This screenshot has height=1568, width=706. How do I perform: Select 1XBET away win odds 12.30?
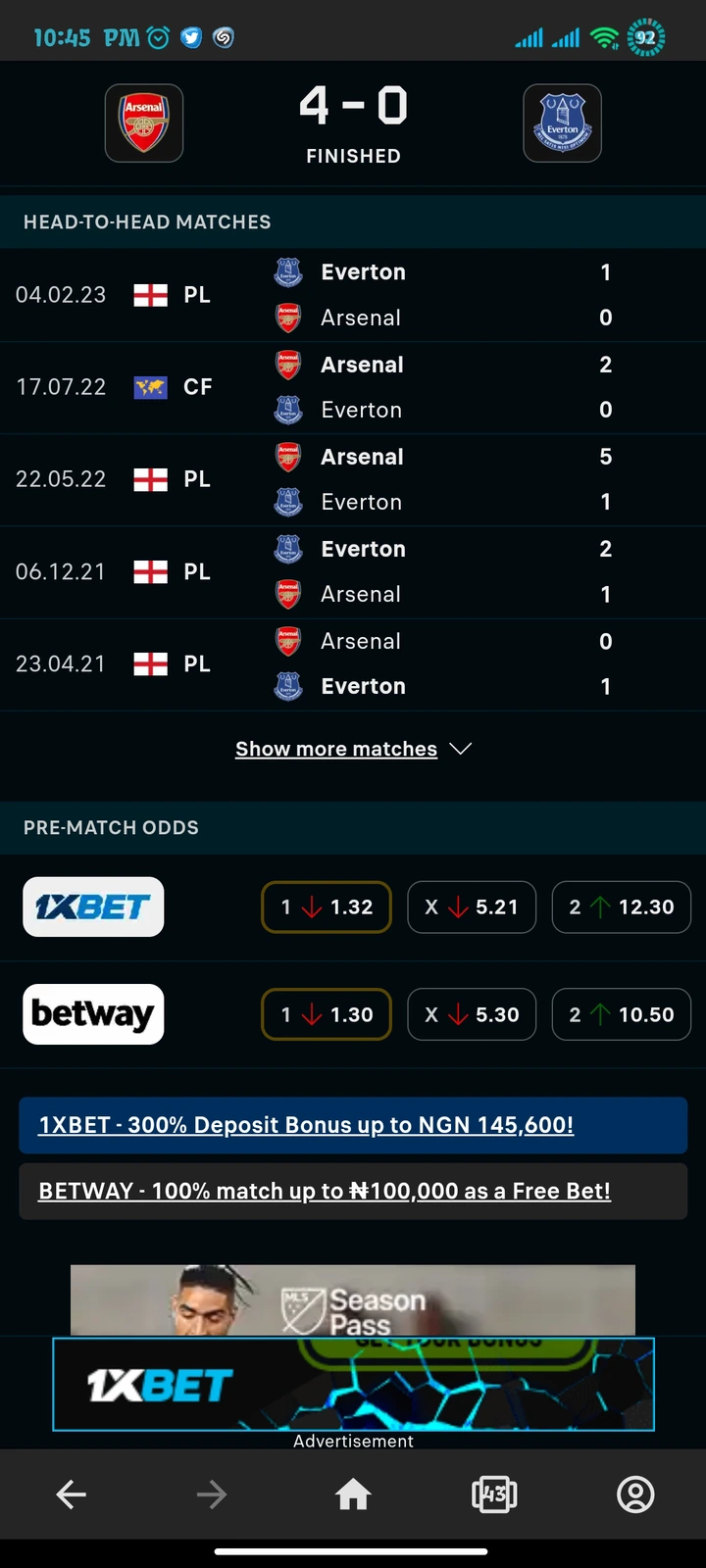[x=622, y=906]
